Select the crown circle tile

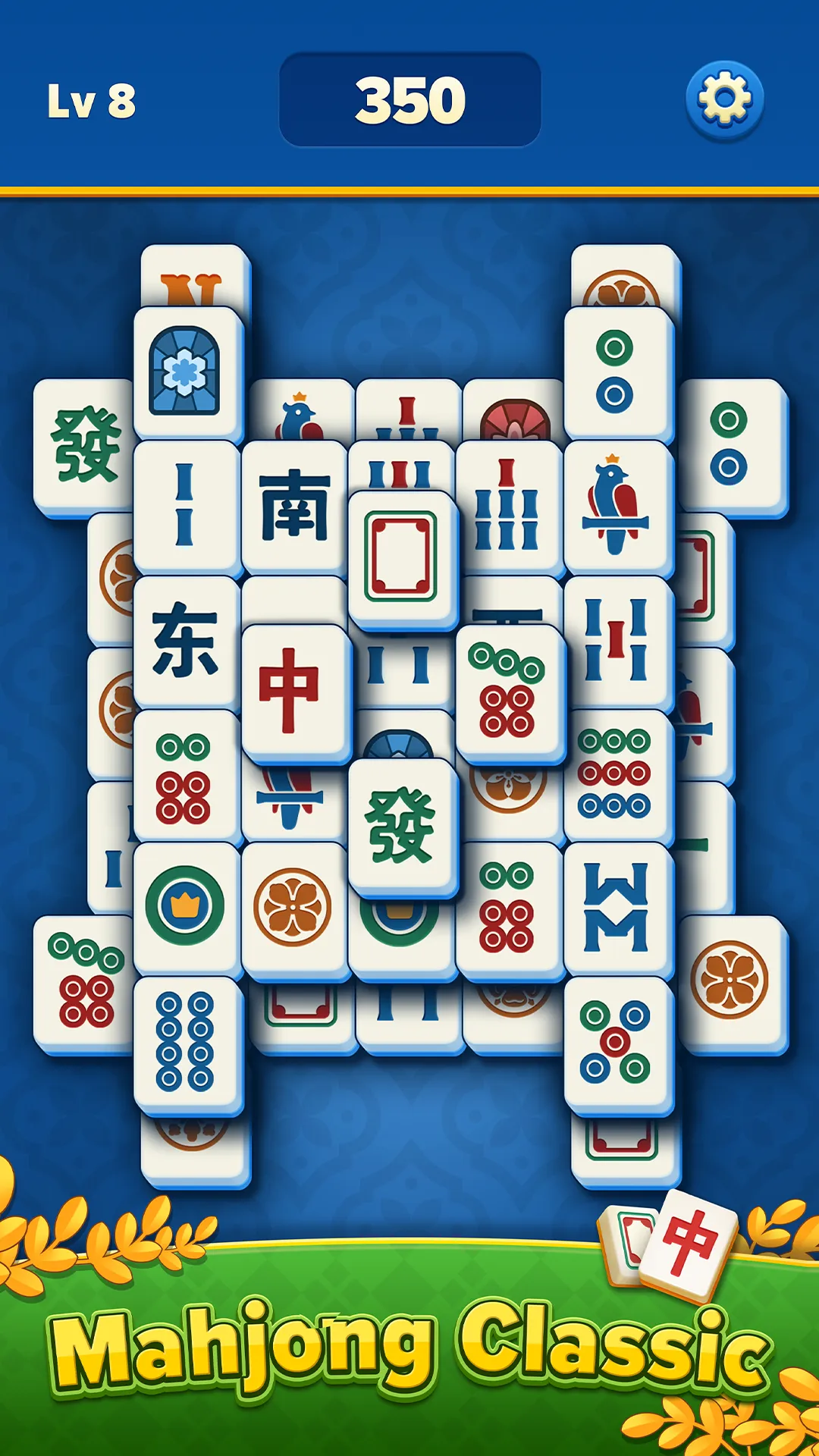pyautogui.click(x=185, y=905)
